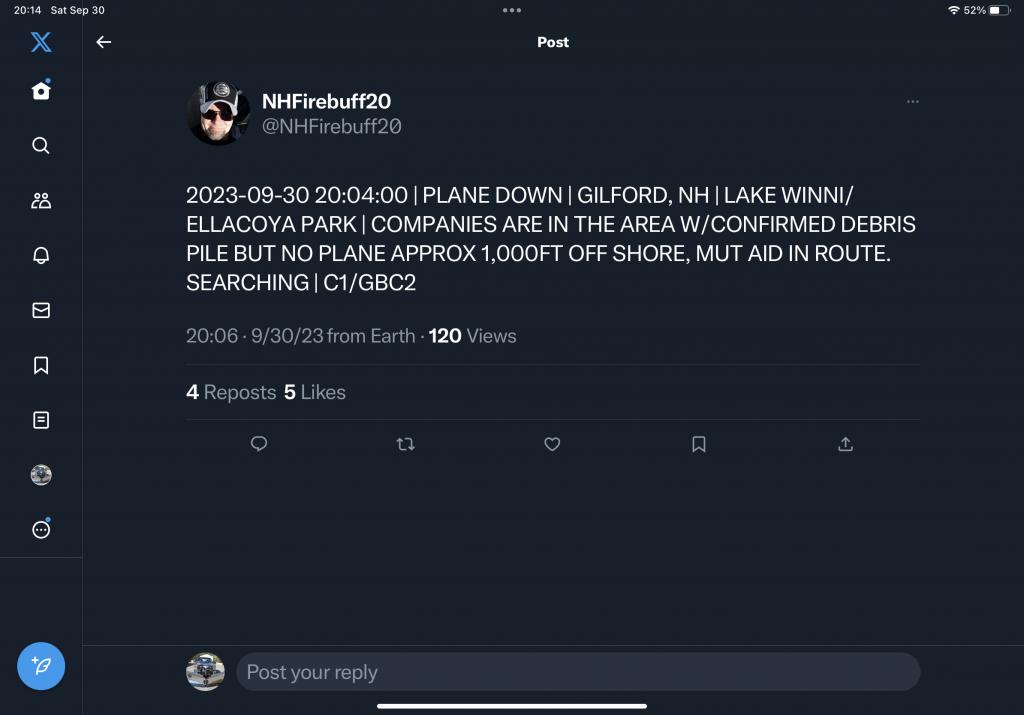Reply to NHFirebuff20's post

pyautogui.click(x=259, y=444)
